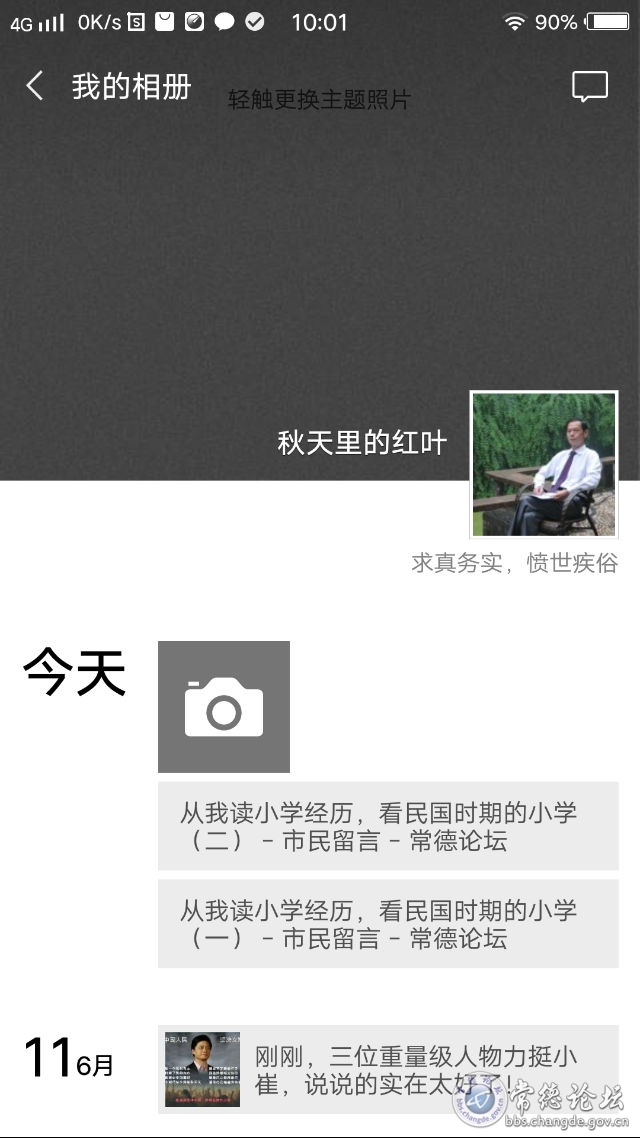The width and height of the screenshot is (640, 1138).
Task: Go back from 我的相册
Action: 35,87
